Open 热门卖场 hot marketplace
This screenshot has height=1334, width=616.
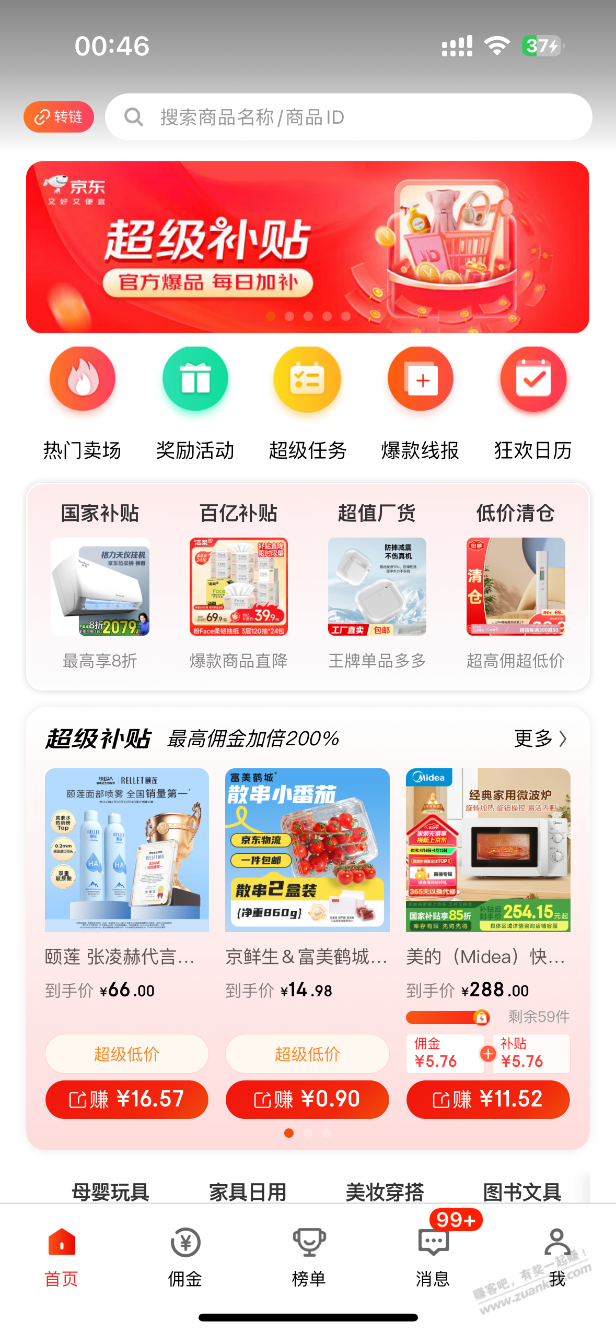82,381
